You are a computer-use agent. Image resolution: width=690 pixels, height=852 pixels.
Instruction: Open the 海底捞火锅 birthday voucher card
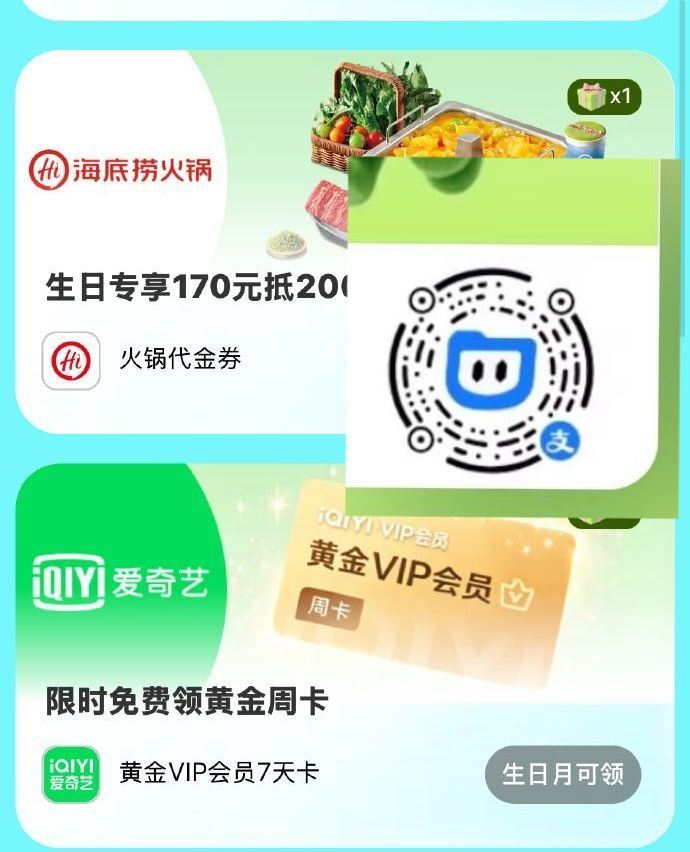pyautogui.click(x=180, y=290)
